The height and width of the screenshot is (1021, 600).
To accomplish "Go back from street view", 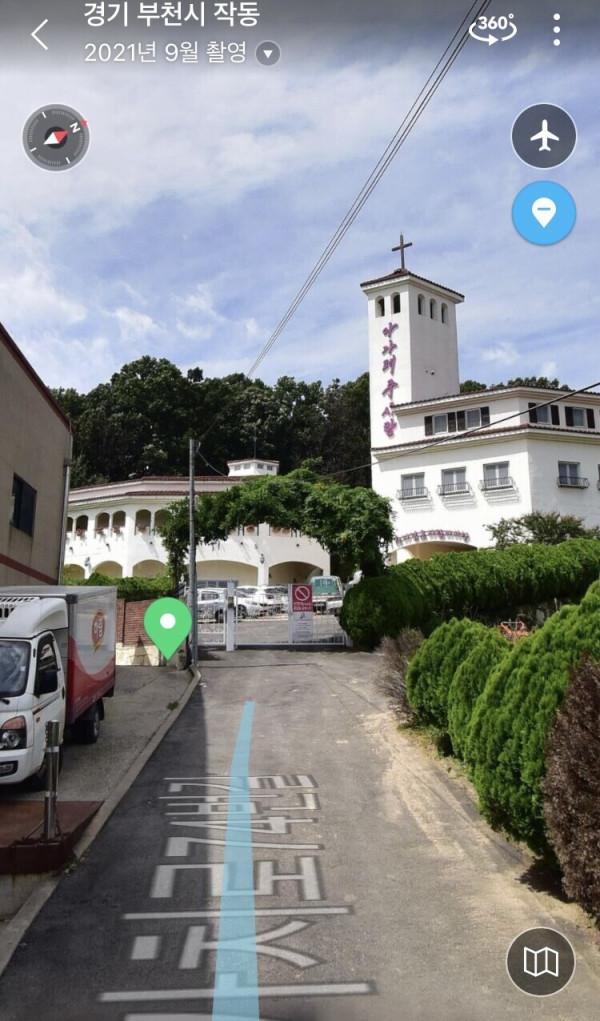I will 39,34.
